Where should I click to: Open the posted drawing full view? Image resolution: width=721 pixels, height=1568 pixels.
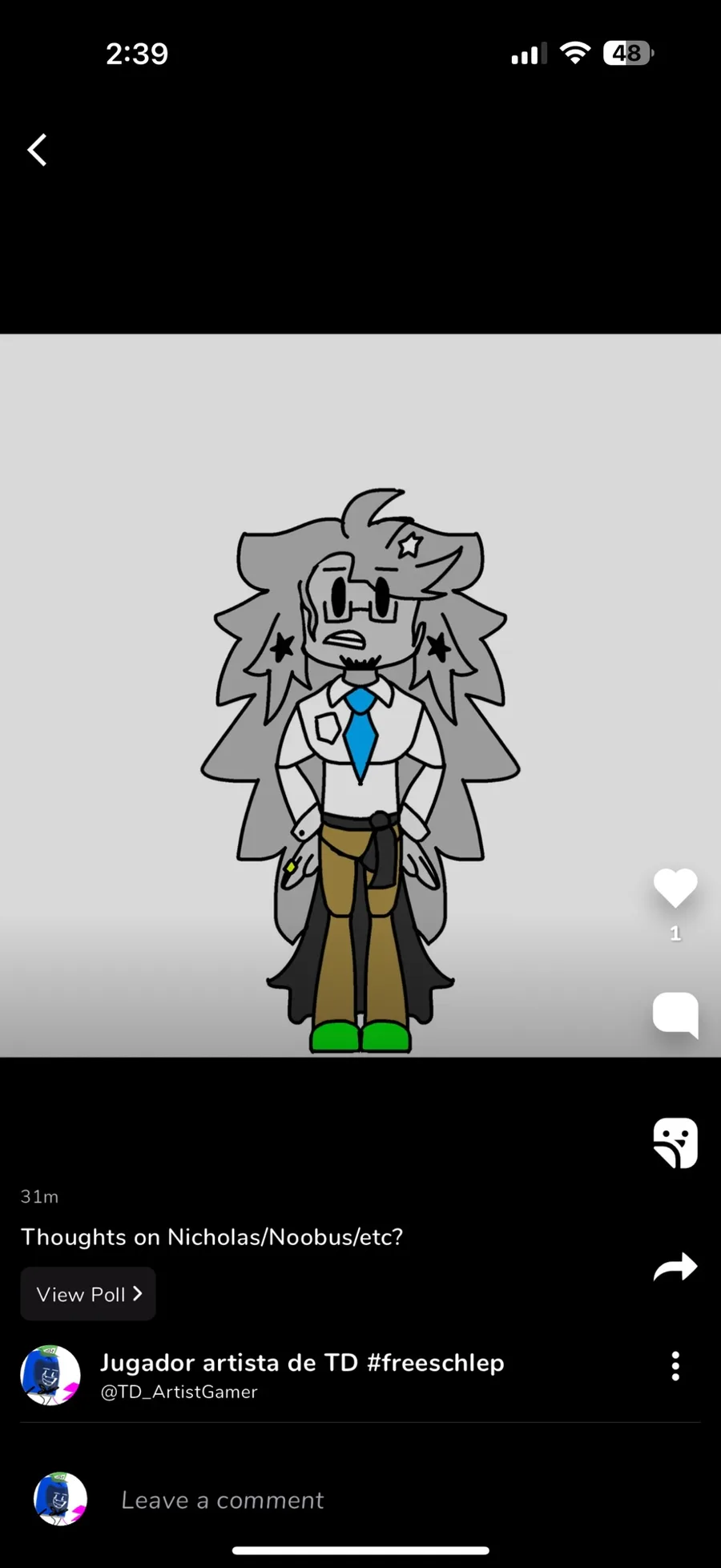[x=360, y=695]
